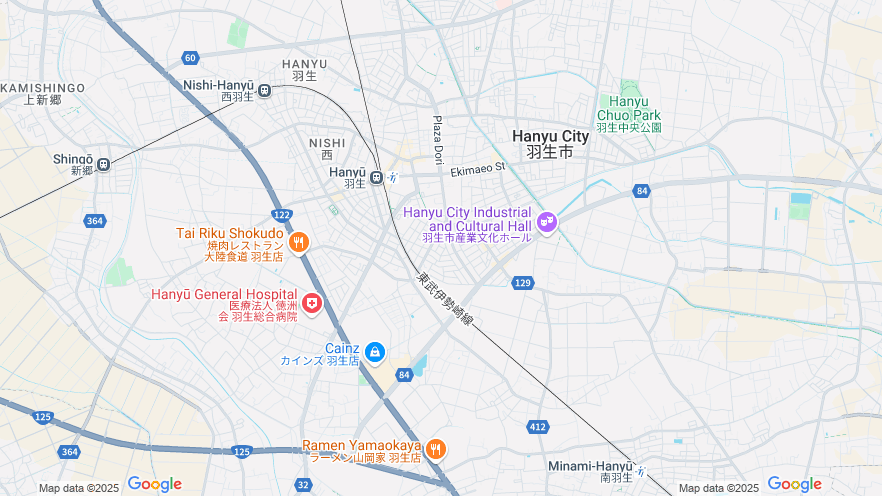882x496 pixels.
Task: Select the Shingō station icon
Action: click(x=104, y=165)
